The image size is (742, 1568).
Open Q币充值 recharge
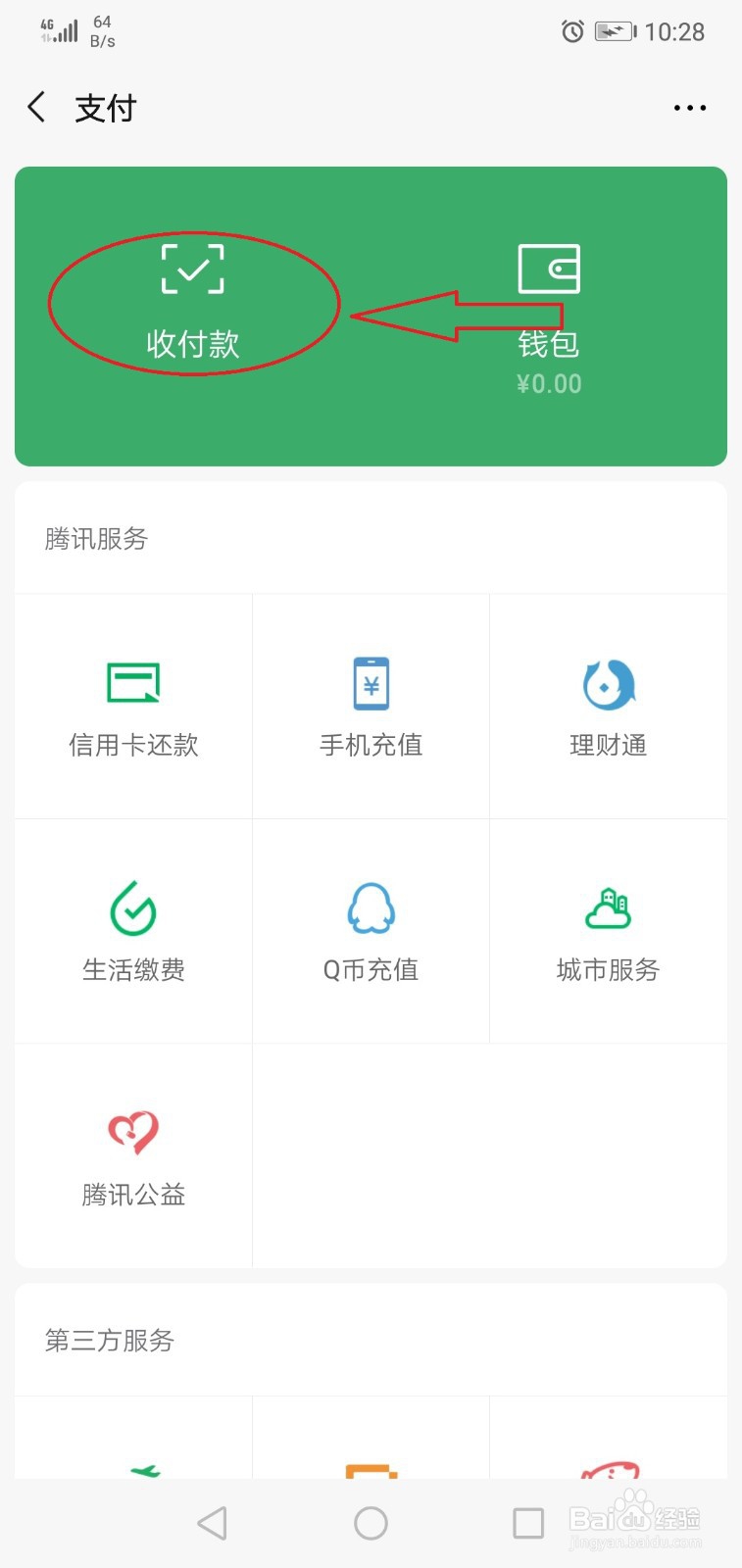371,931
